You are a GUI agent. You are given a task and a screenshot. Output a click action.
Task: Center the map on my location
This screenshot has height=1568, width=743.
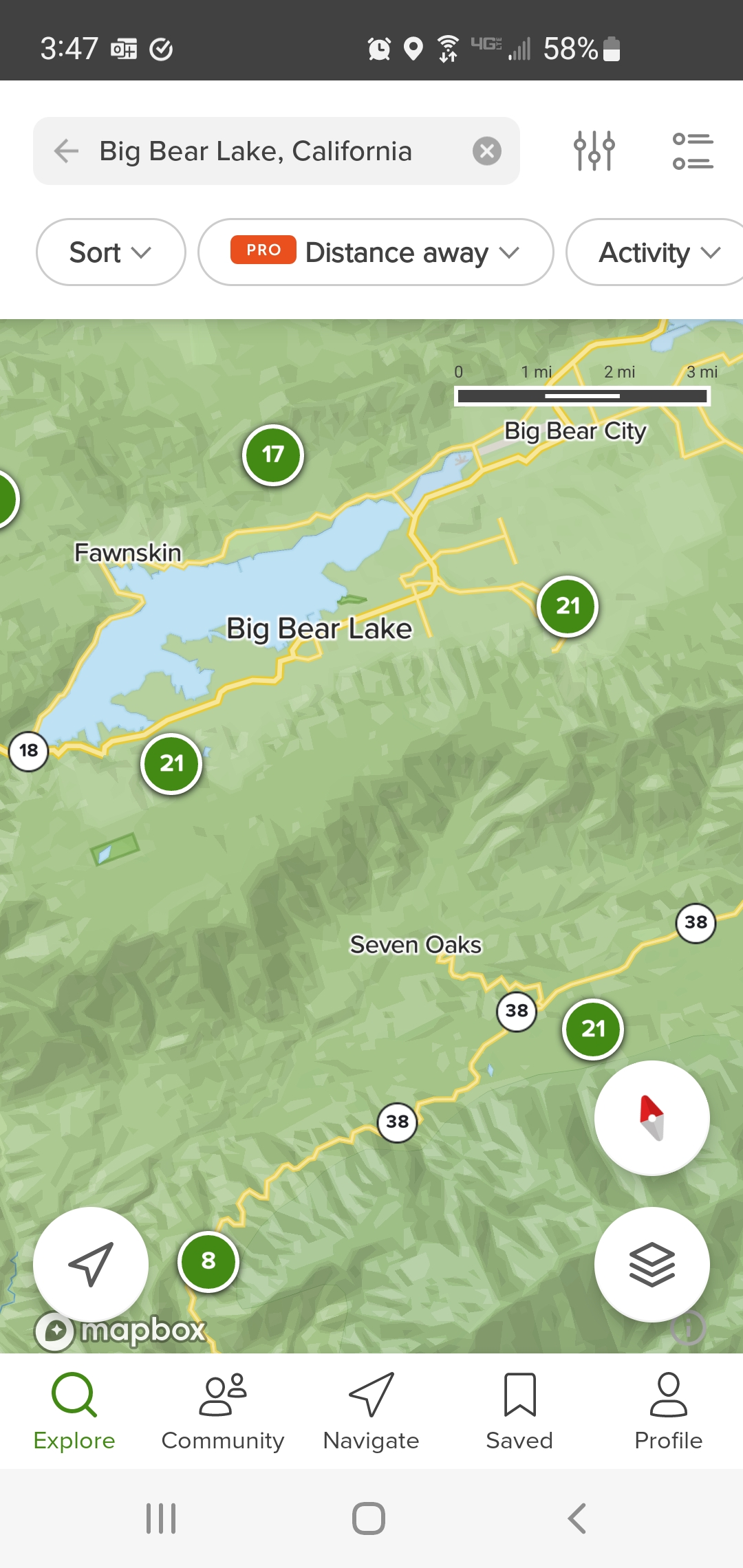90,1264
